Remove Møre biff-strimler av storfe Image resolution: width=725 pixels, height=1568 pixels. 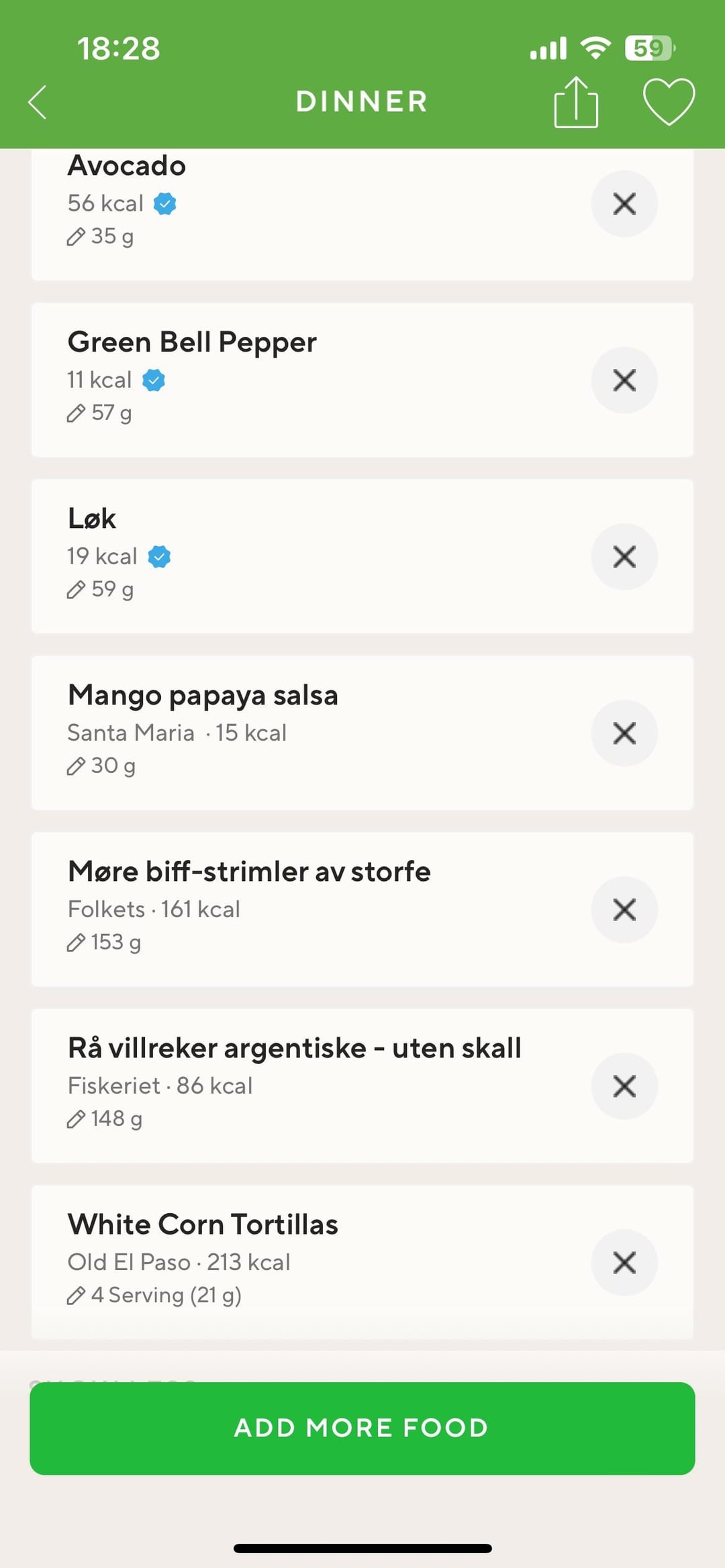click(624, 909)
